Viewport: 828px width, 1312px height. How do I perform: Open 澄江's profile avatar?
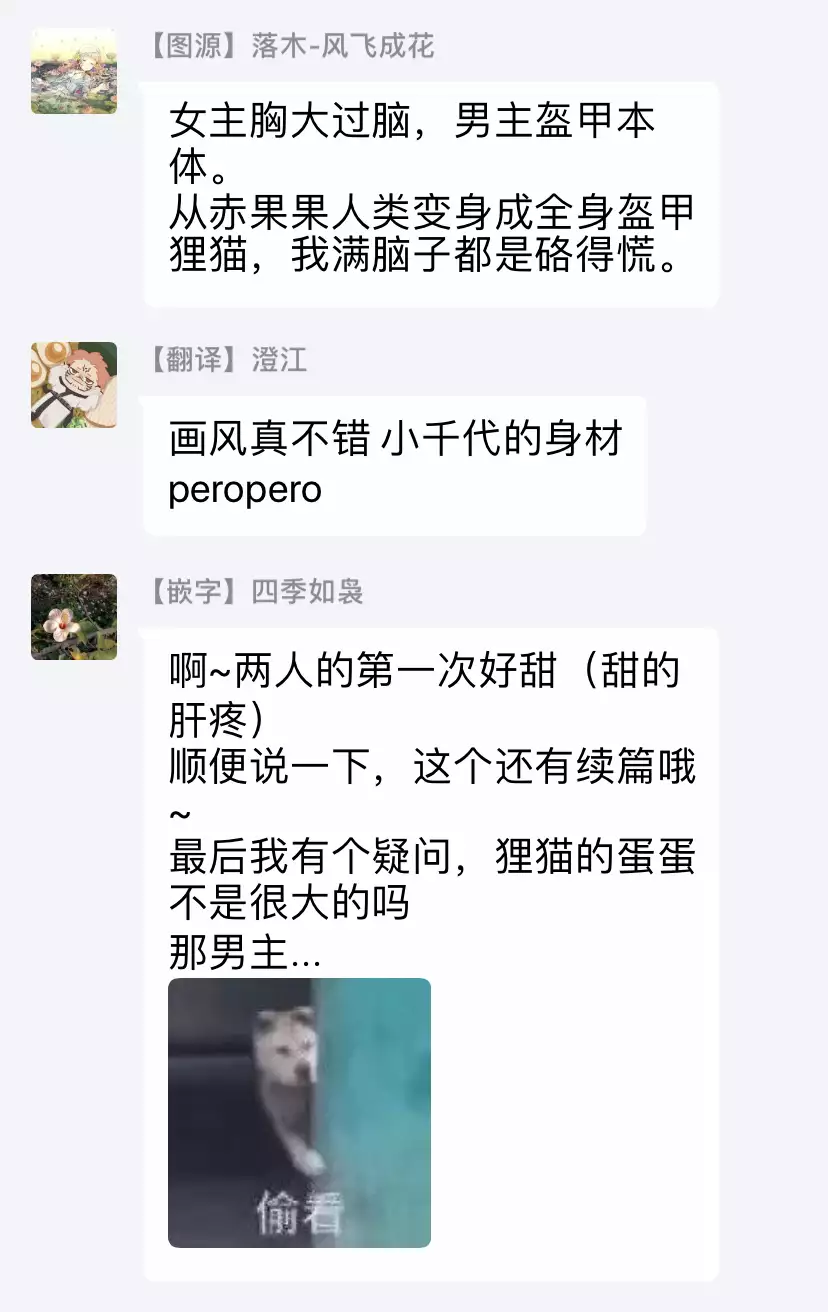click(x=74, y=385)
